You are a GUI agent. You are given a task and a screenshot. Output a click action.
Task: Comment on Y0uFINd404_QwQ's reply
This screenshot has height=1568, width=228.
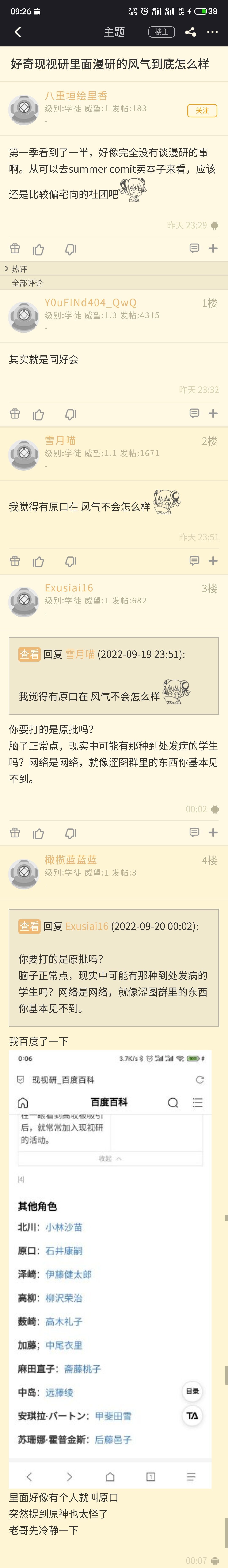point(194,413)
